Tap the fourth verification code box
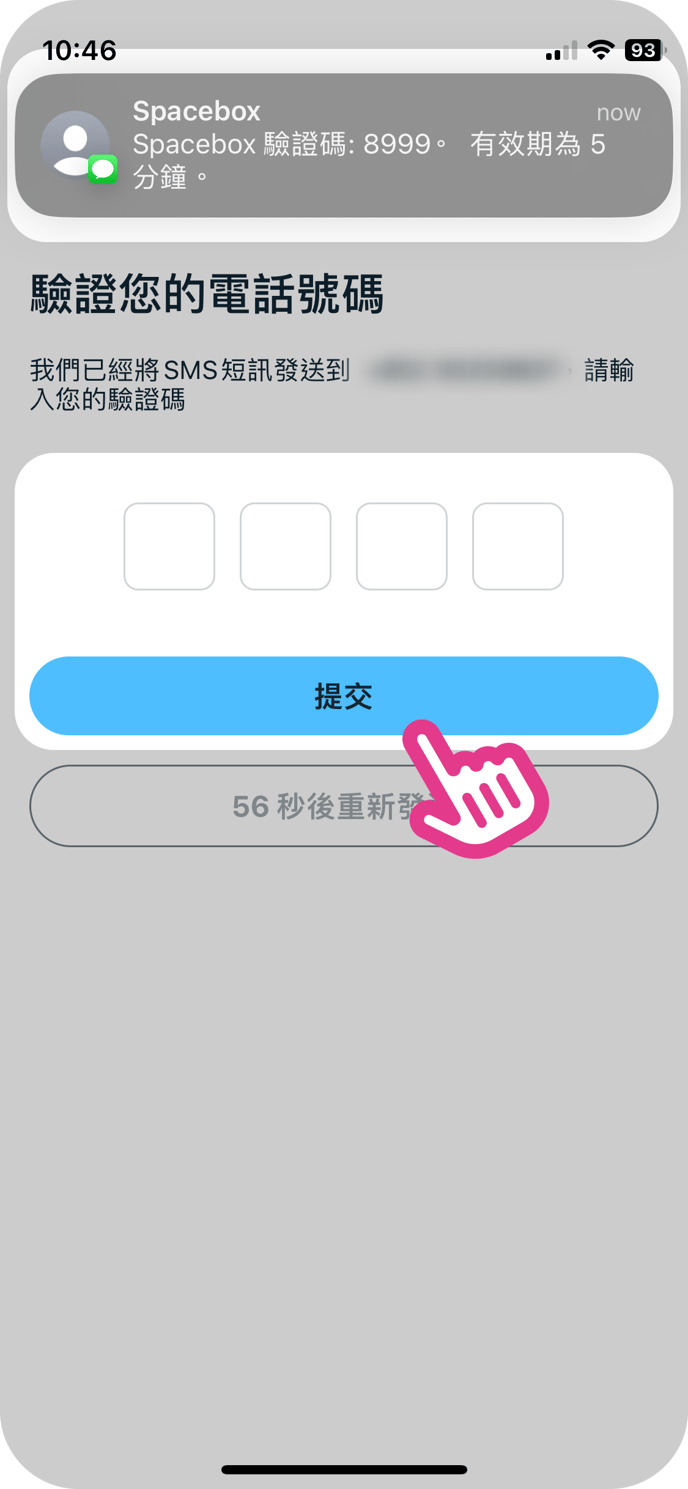This screenshot has height=1489, width=688. (517, 546)
